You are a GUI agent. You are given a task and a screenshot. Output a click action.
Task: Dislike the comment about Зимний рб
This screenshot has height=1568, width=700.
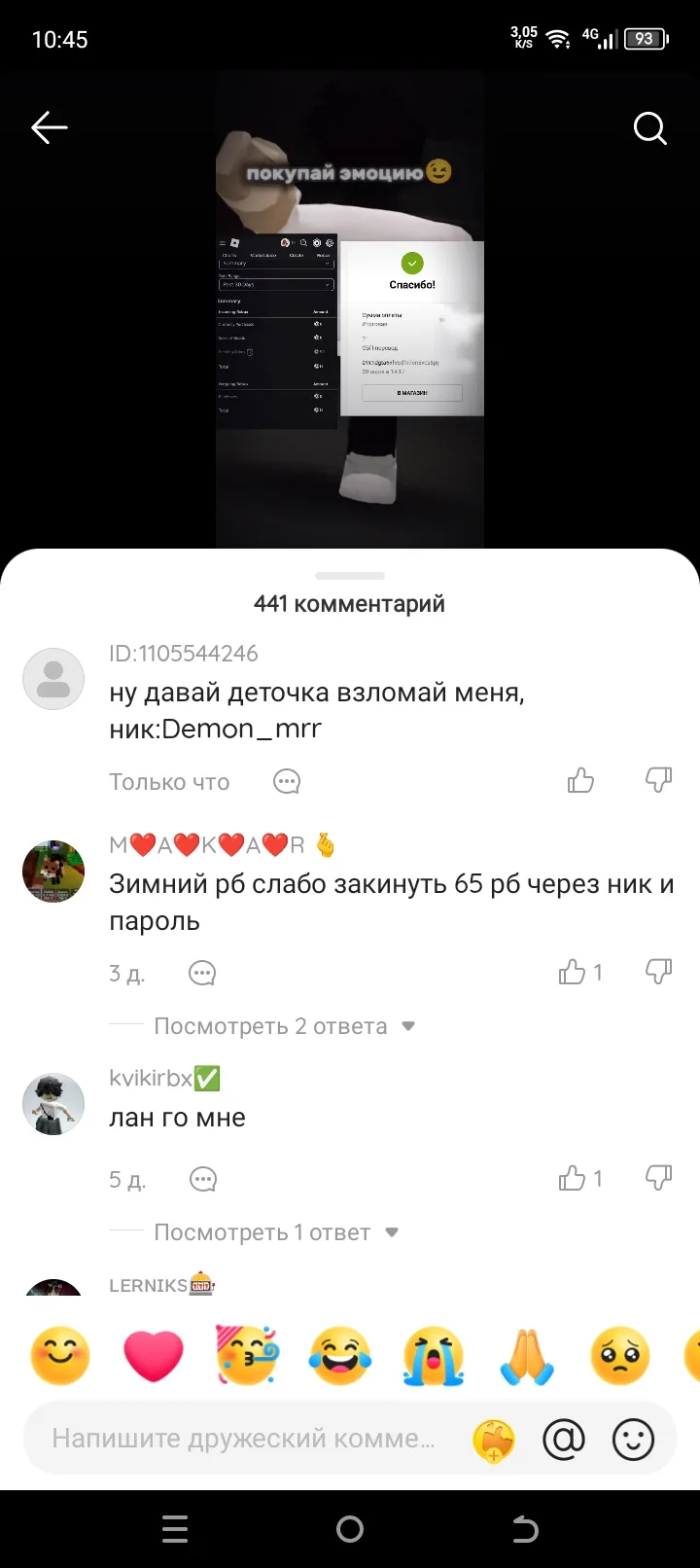point(658,972)
